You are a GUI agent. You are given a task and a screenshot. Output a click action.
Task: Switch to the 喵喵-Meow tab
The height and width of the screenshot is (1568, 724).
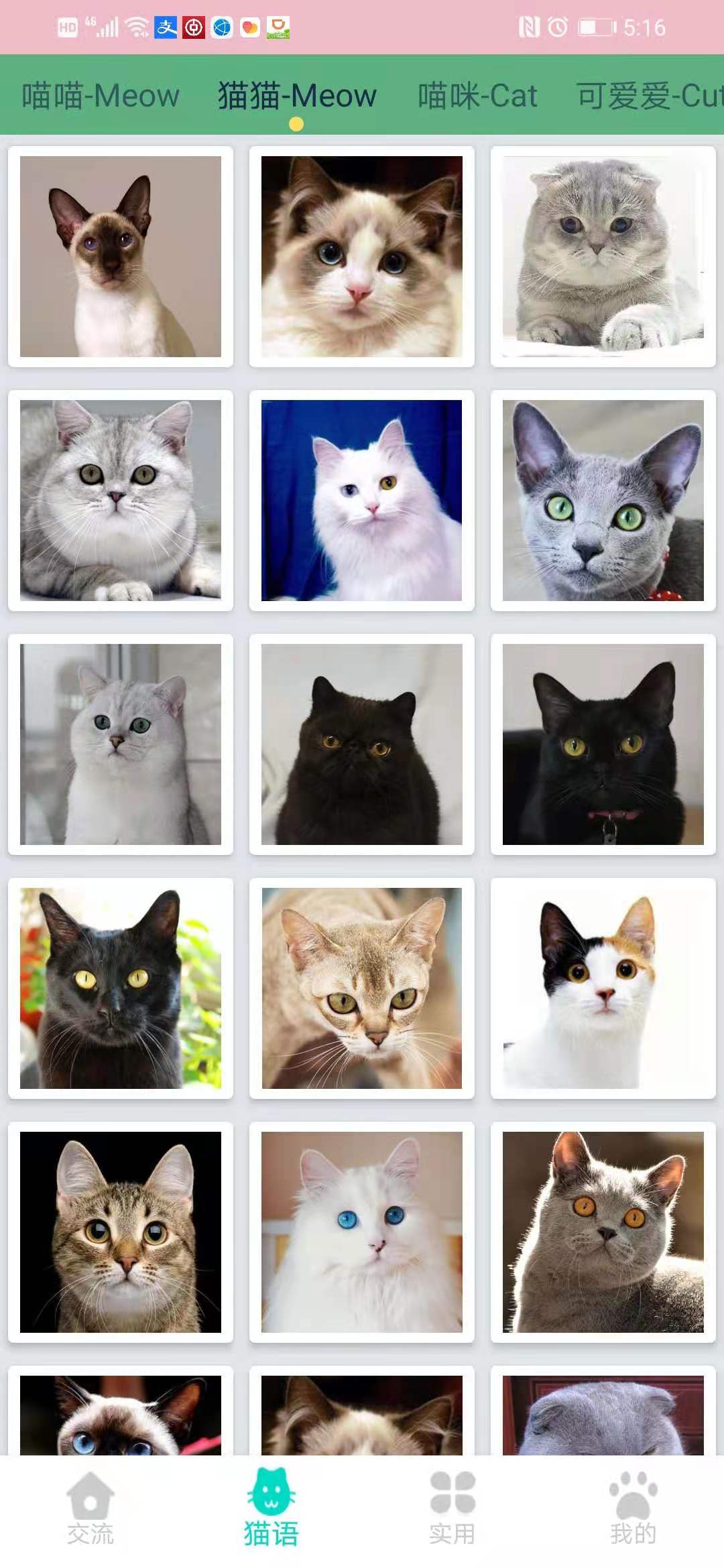[x=101, y=96]
